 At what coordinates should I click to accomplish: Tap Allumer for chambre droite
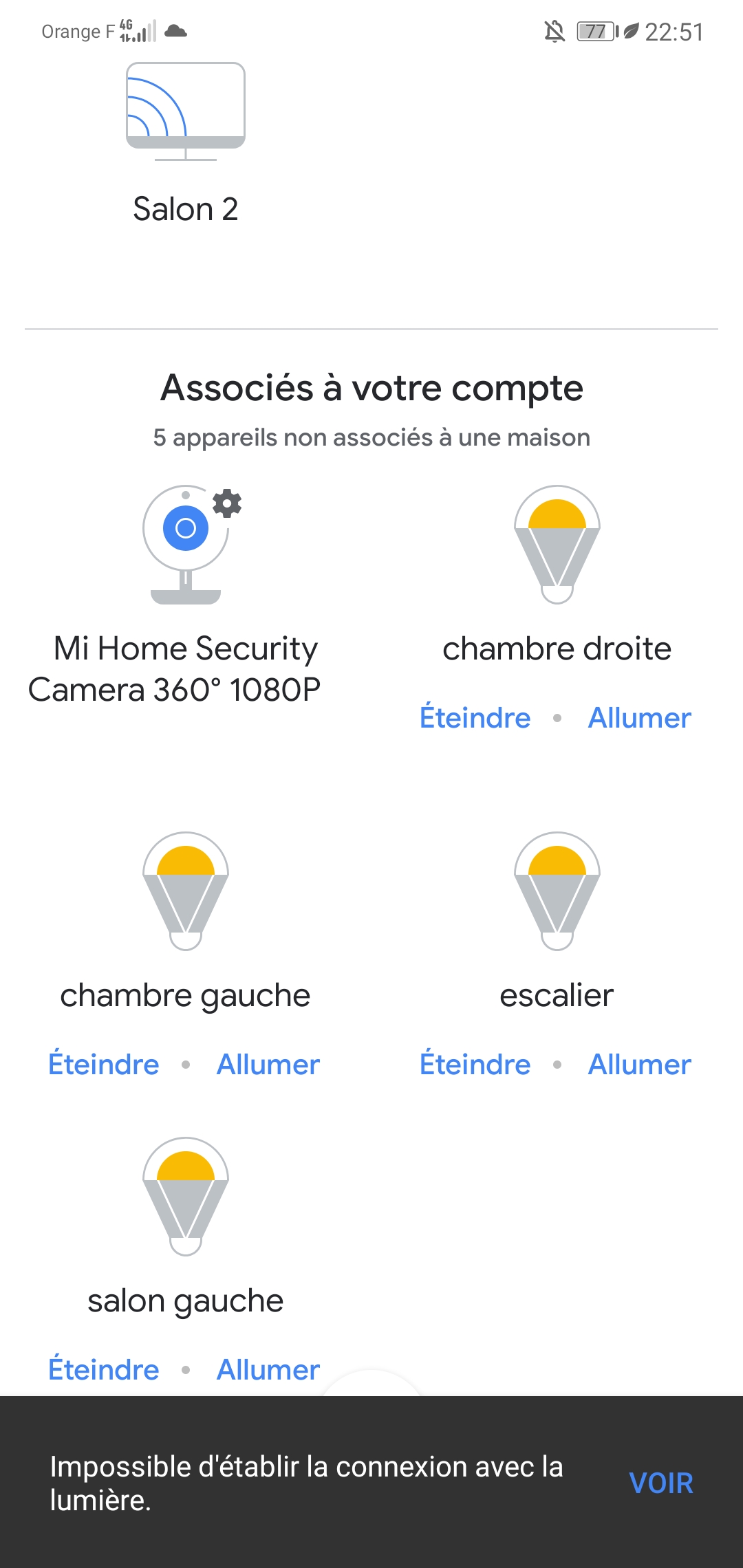[x=640, y=717]
